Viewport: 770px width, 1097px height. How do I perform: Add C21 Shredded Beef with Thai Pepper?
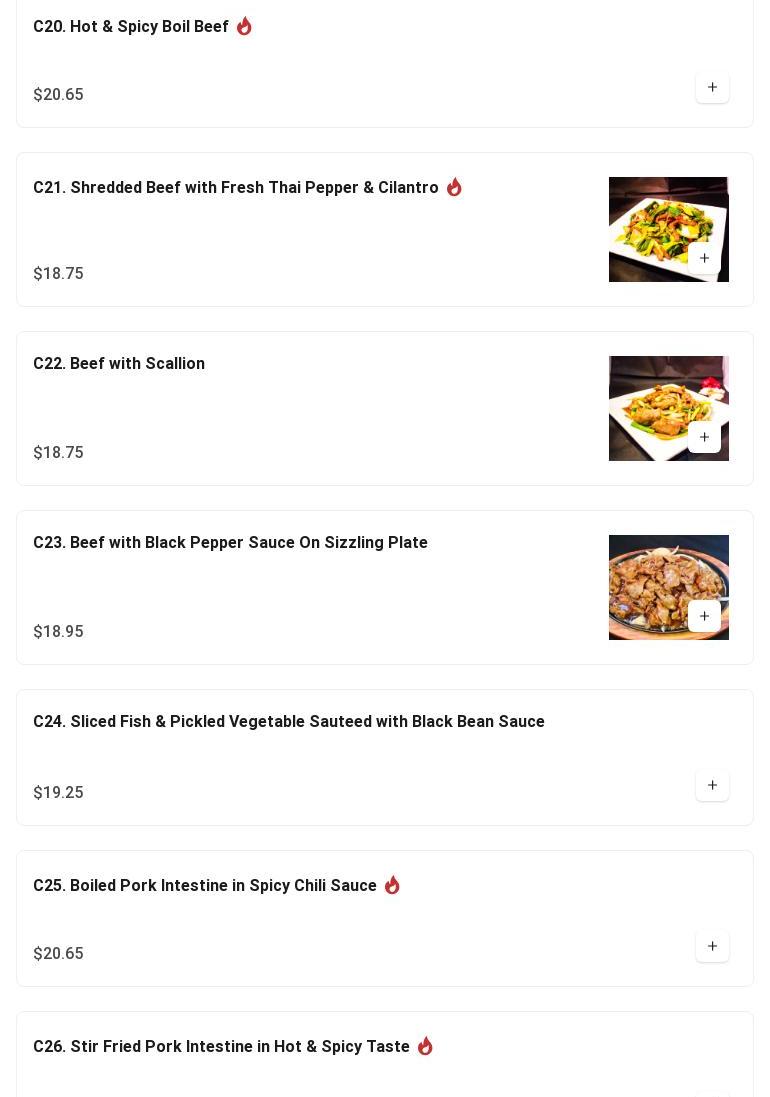(704, 259)
